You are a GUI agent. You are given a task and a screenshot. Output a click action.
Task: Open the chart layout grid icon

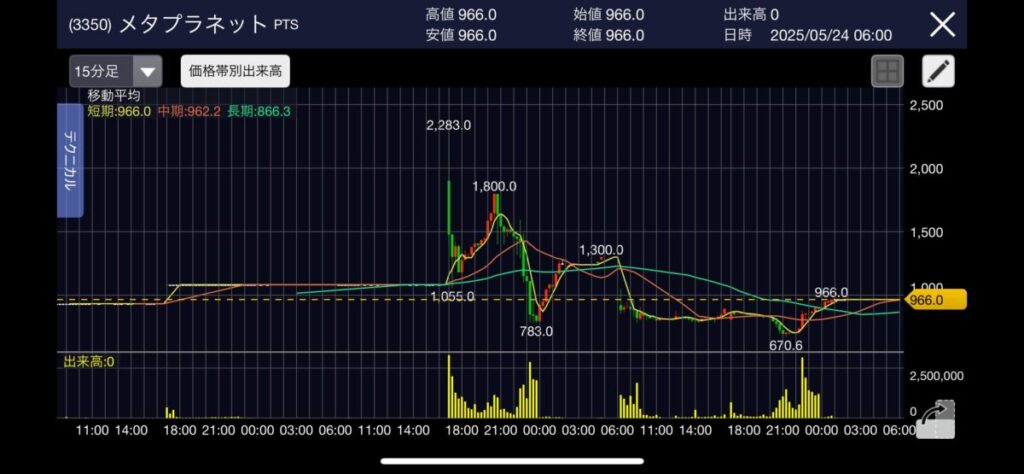tap(888, 72)
